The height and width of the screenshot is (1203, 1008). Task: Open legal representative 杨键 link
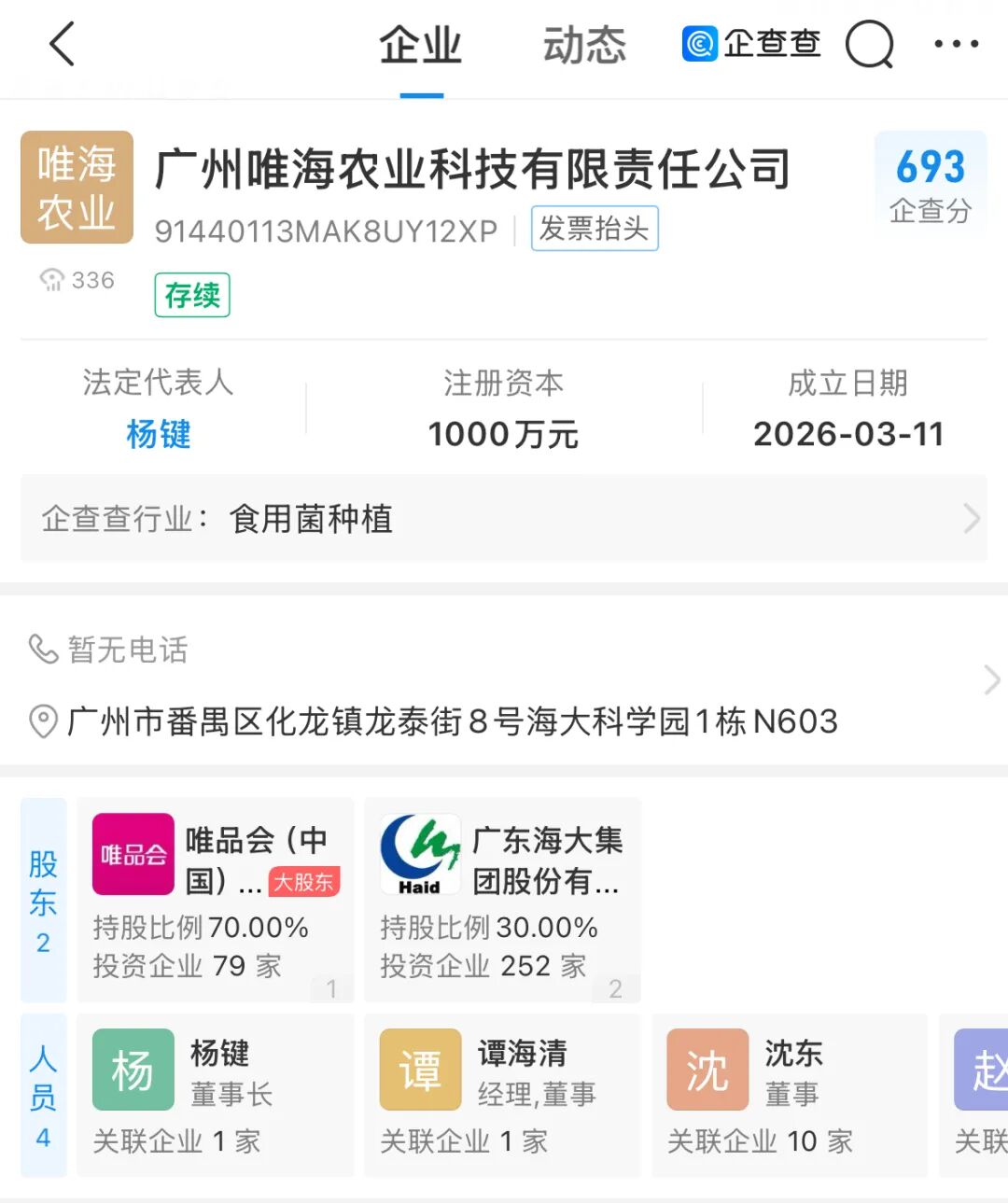point(158,434)
